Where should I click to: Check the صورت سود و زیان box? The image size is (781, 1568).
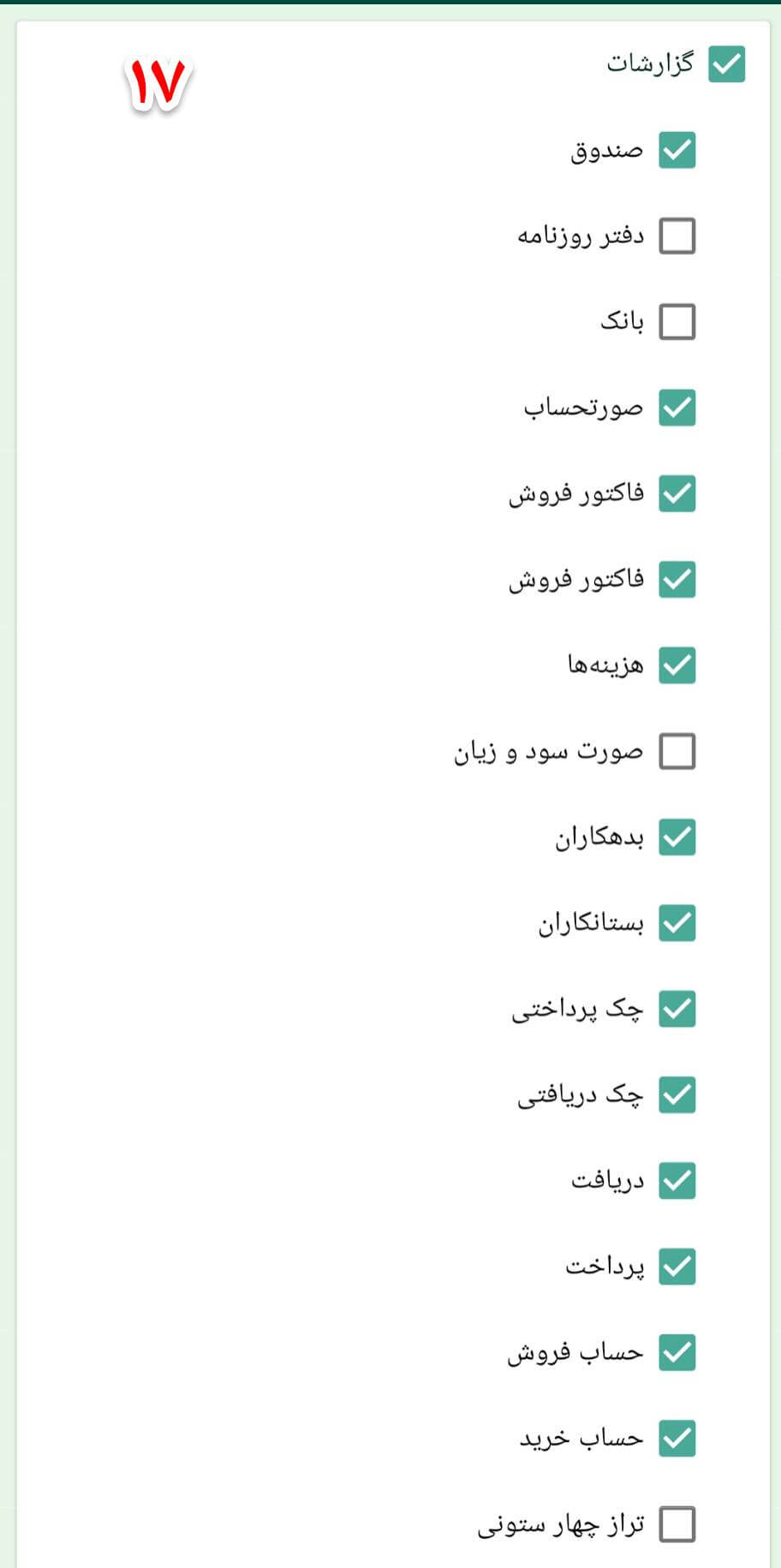pos(677,751)
